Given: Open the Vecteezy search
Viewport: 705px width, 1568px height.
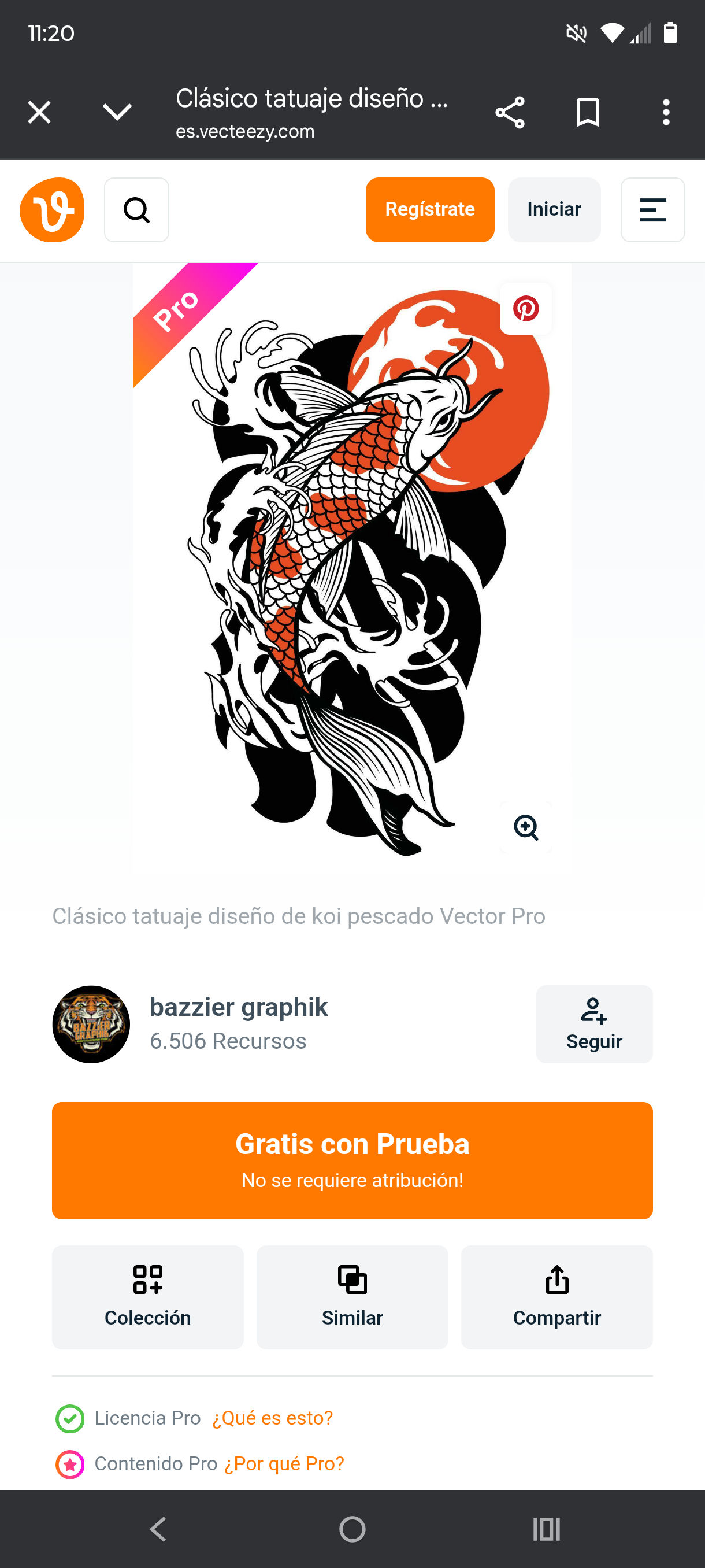Looking at the screenshot, I should (x=136, y=210).
